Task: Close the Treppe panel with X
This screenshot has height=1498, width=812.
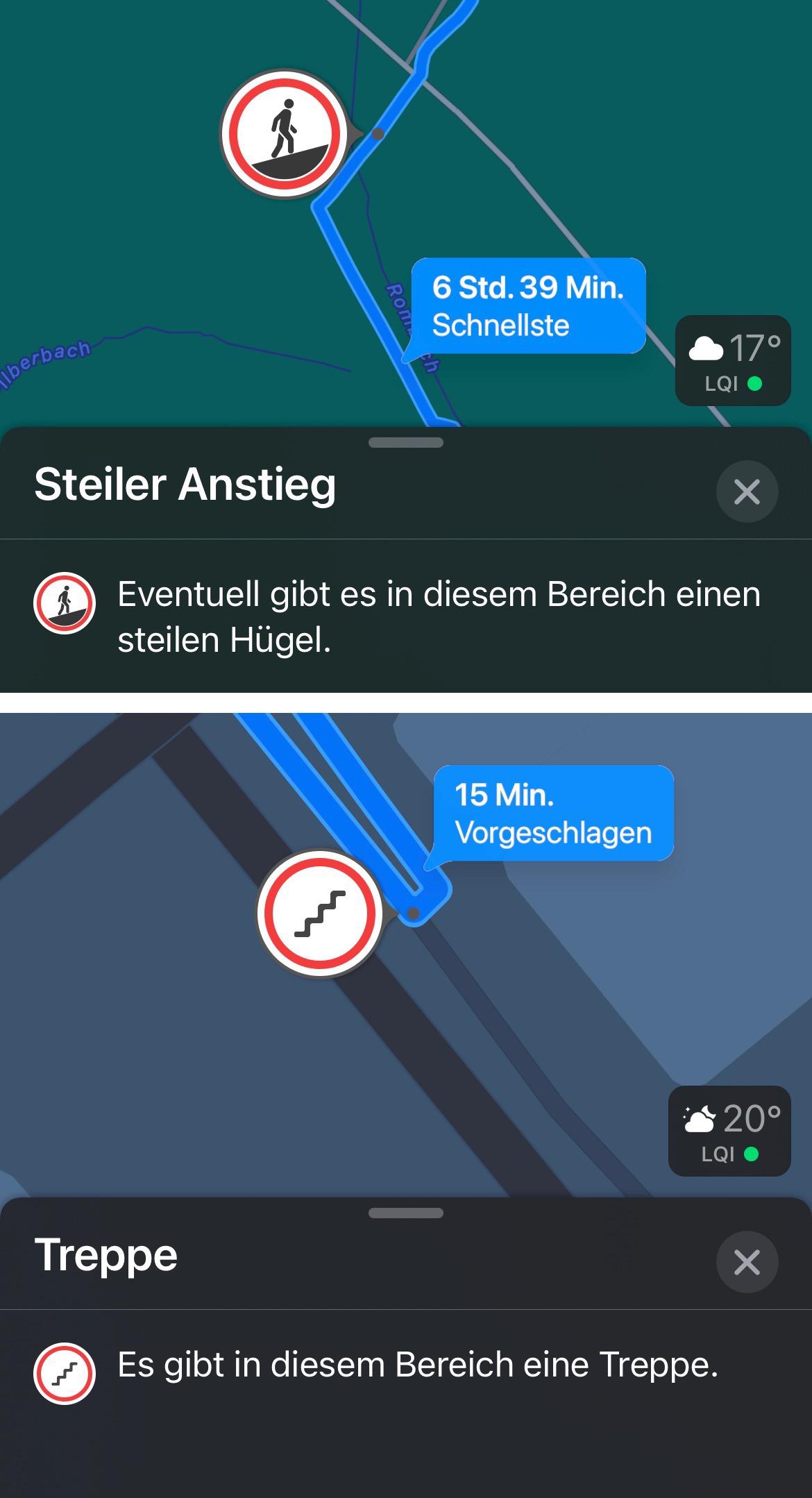Action: 746,1263
